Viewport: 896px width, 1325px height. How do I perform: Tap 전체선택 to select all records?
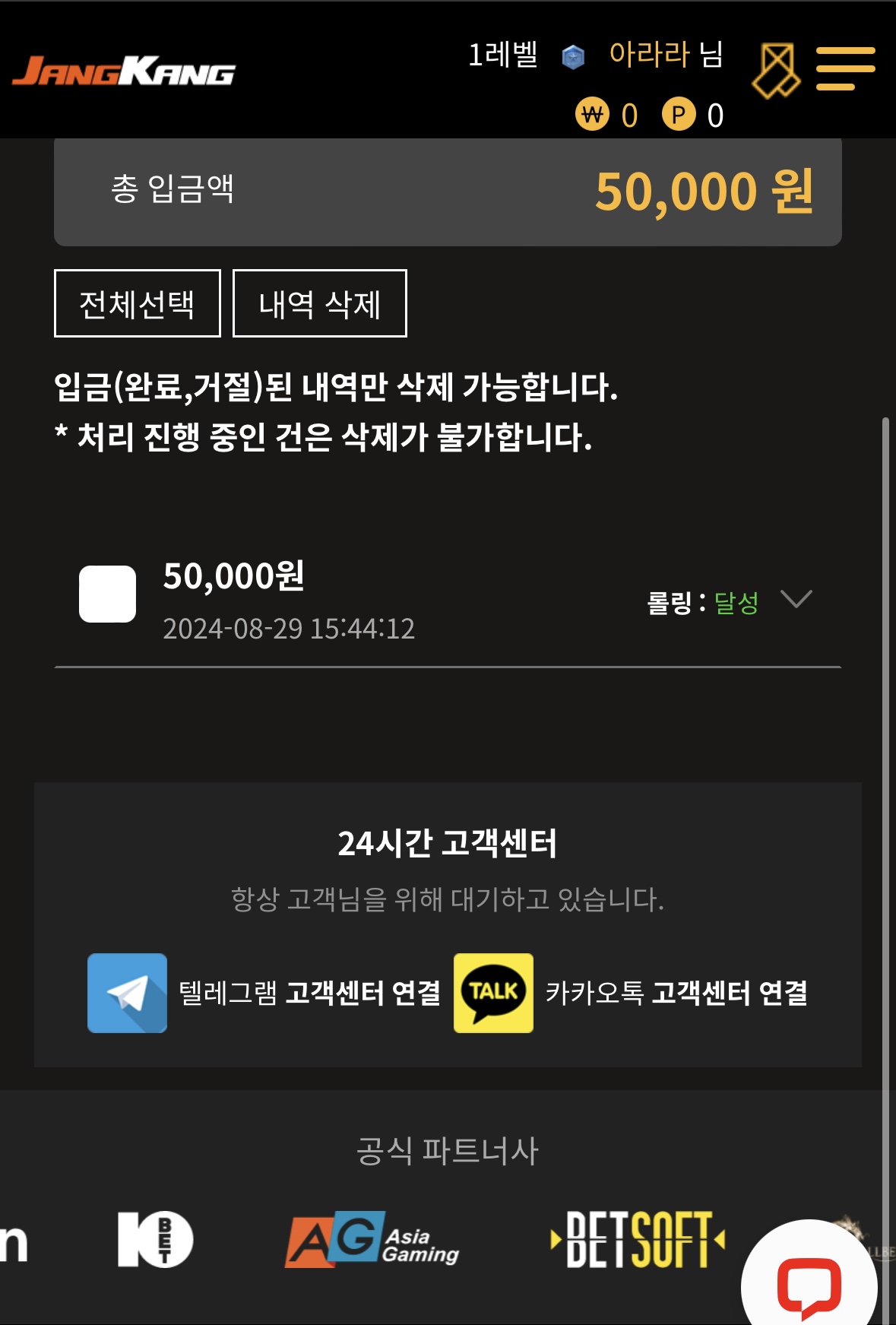(138, 303)
